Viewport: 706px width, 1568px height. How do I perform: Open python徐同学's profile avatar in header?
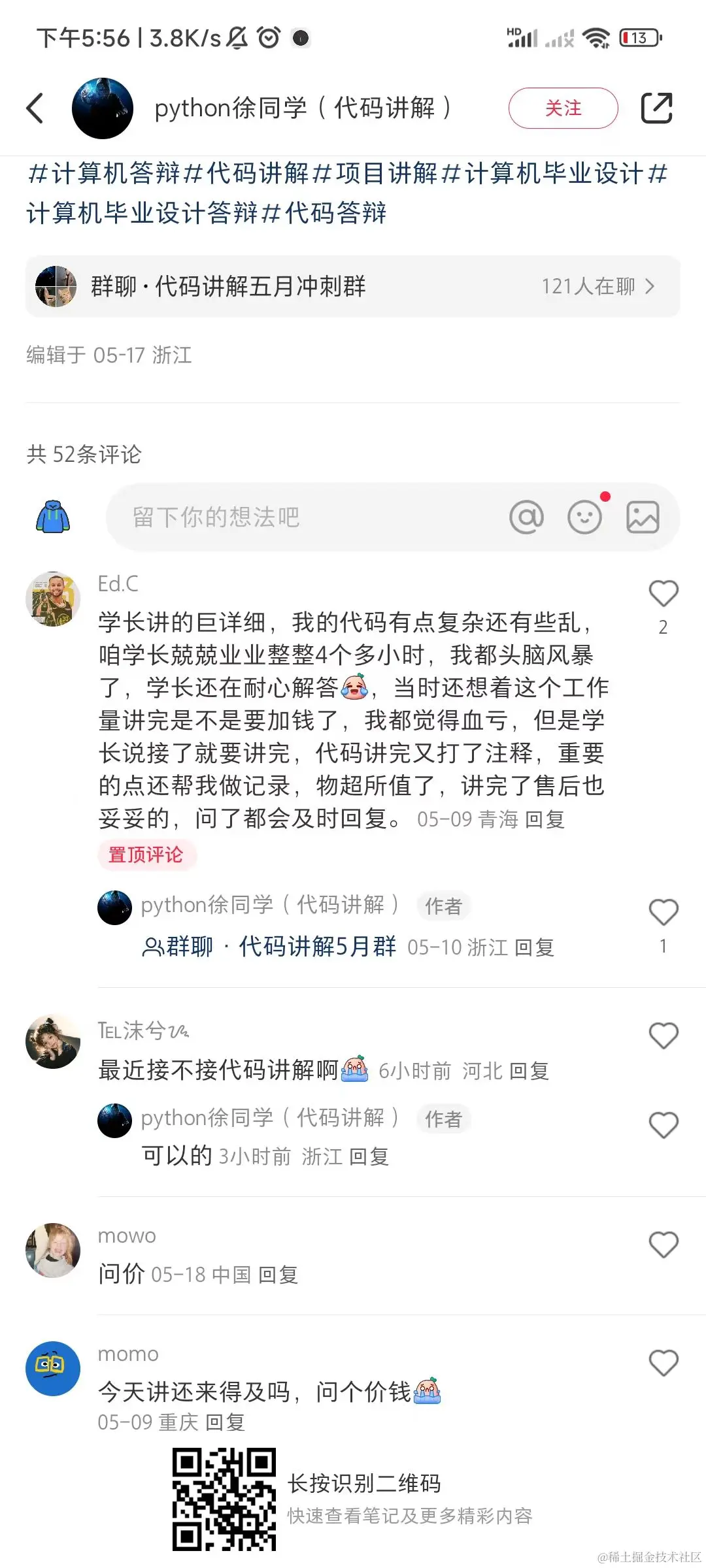pyautogui.click(x=103, y=108)
